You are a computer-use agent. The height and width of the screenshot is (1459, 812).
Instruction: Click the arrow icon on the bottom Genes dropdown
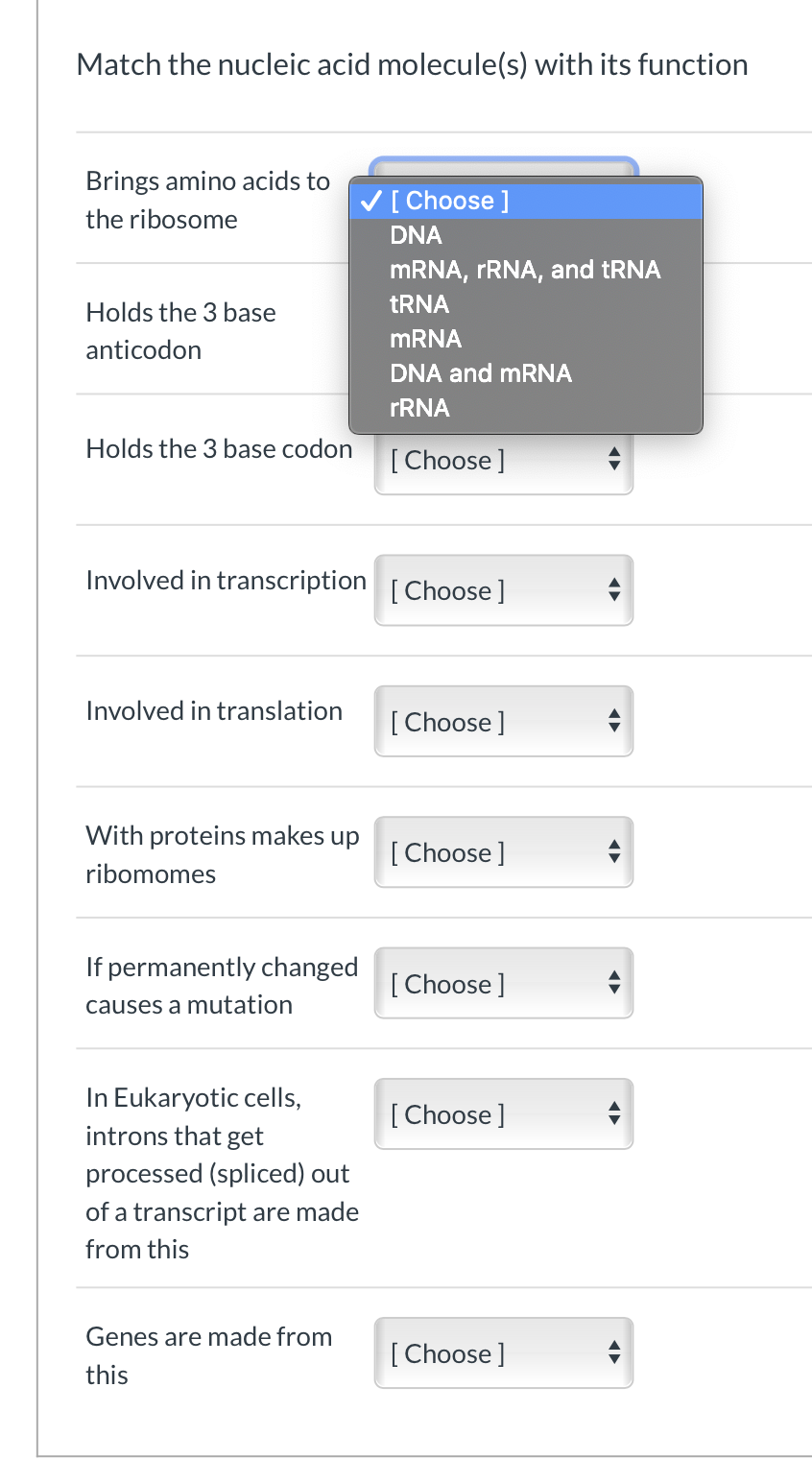coord(614,1352)
